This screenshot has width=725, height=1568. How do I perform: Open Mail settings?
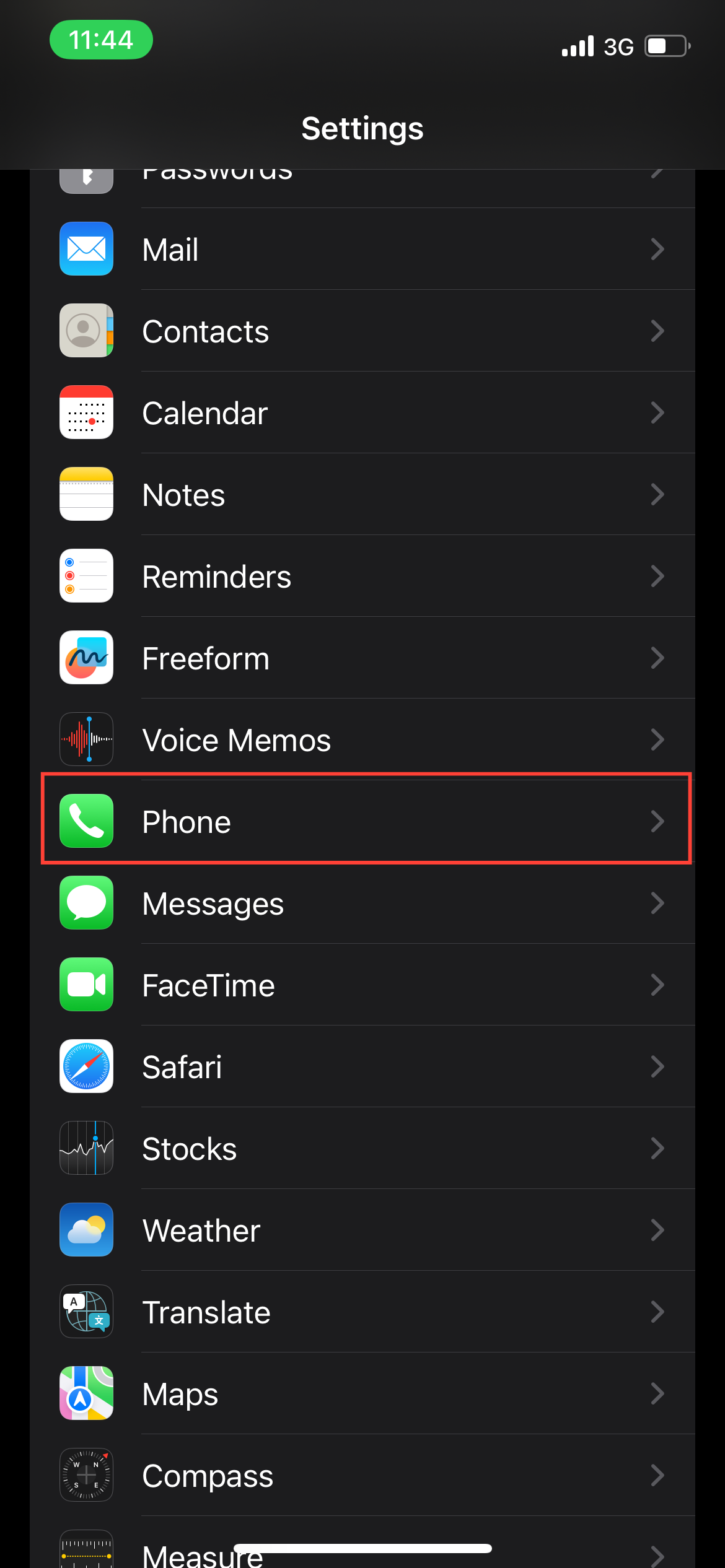(362, 250)
